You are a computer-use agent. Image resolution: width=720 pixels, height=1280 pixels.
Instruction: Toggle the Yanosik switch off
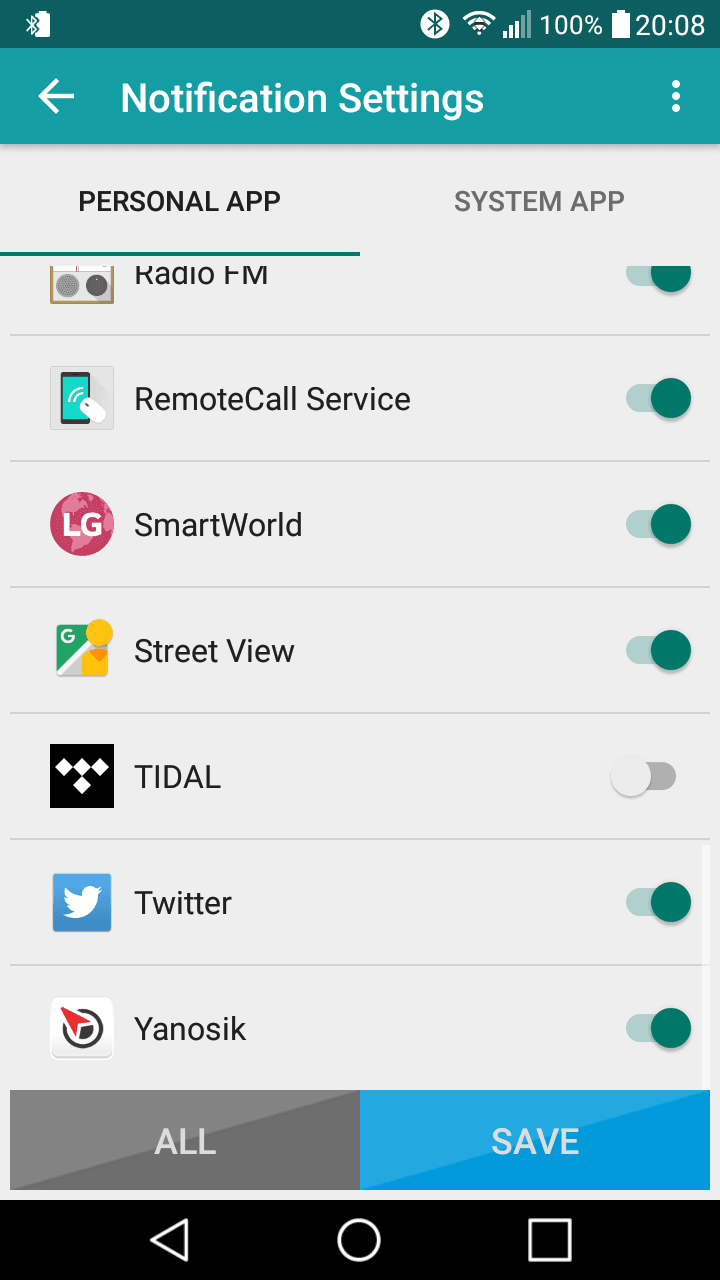click(x=658, y=1028)
